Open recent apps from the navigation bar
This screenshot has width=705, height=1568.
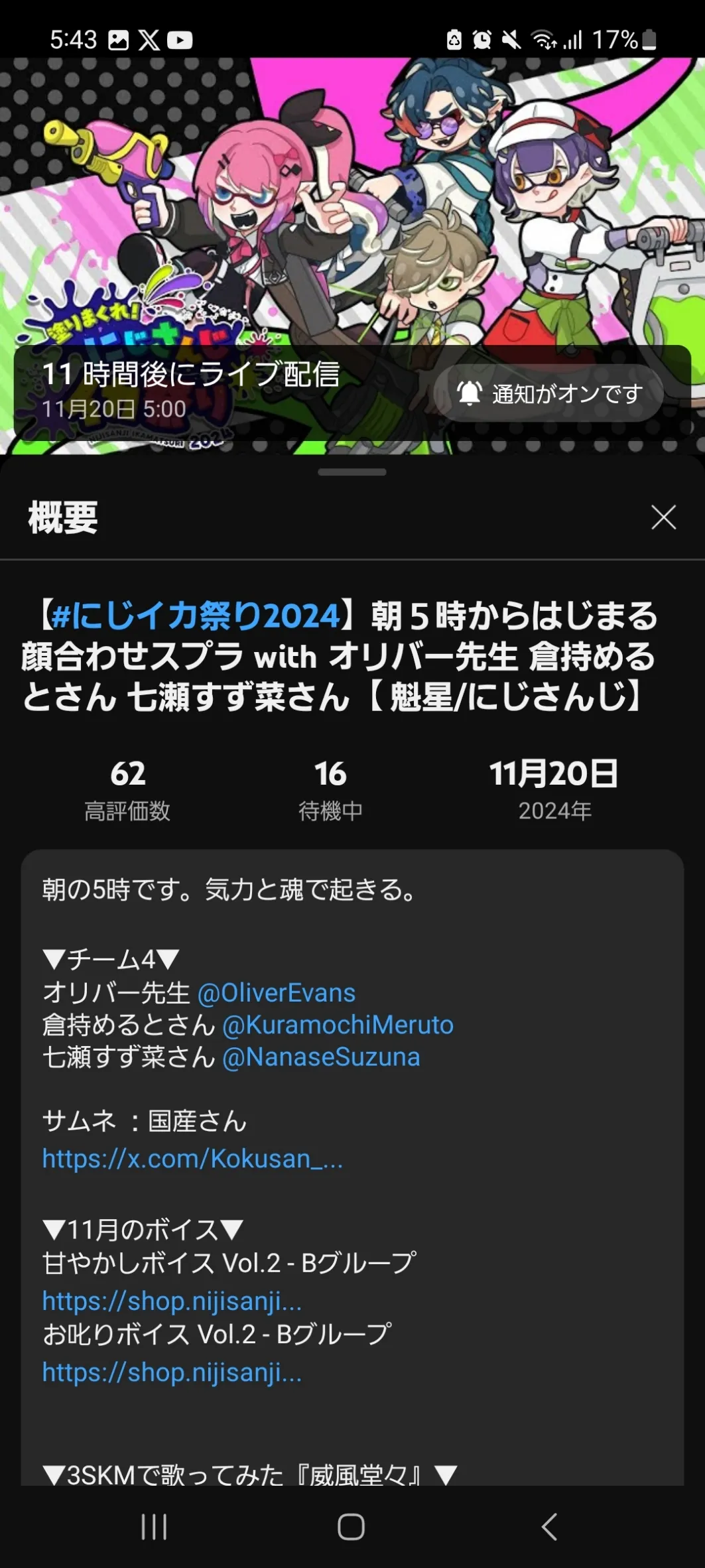pos(154,1526)
